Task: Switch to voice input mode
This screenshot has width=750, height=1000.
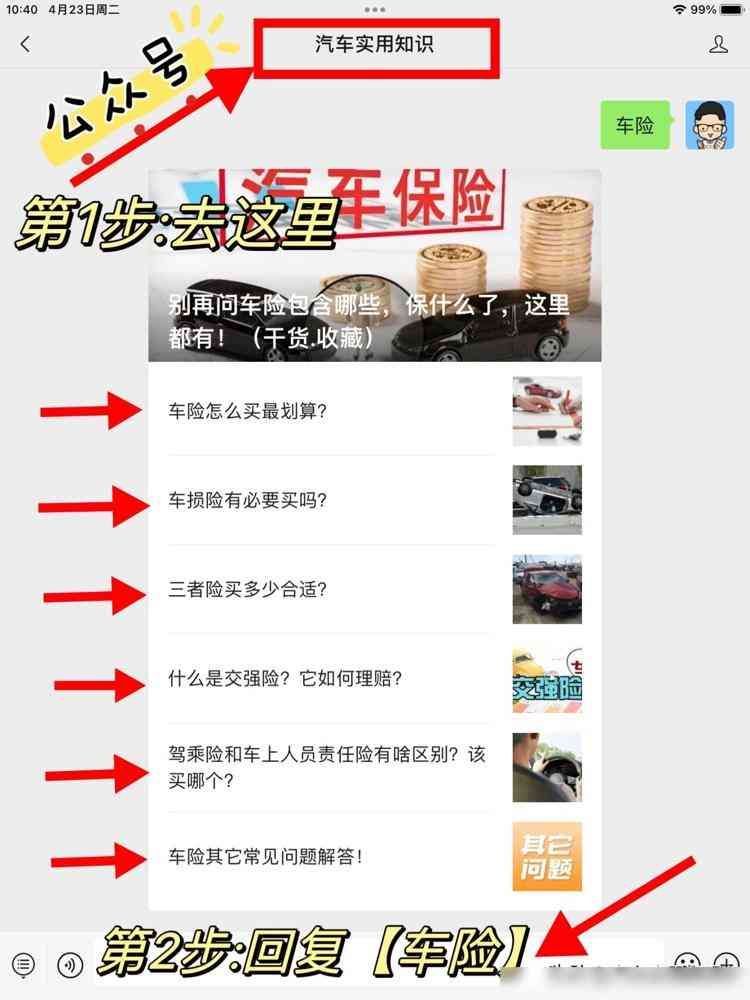Action: pyautogui.click(x=69, y=964)
